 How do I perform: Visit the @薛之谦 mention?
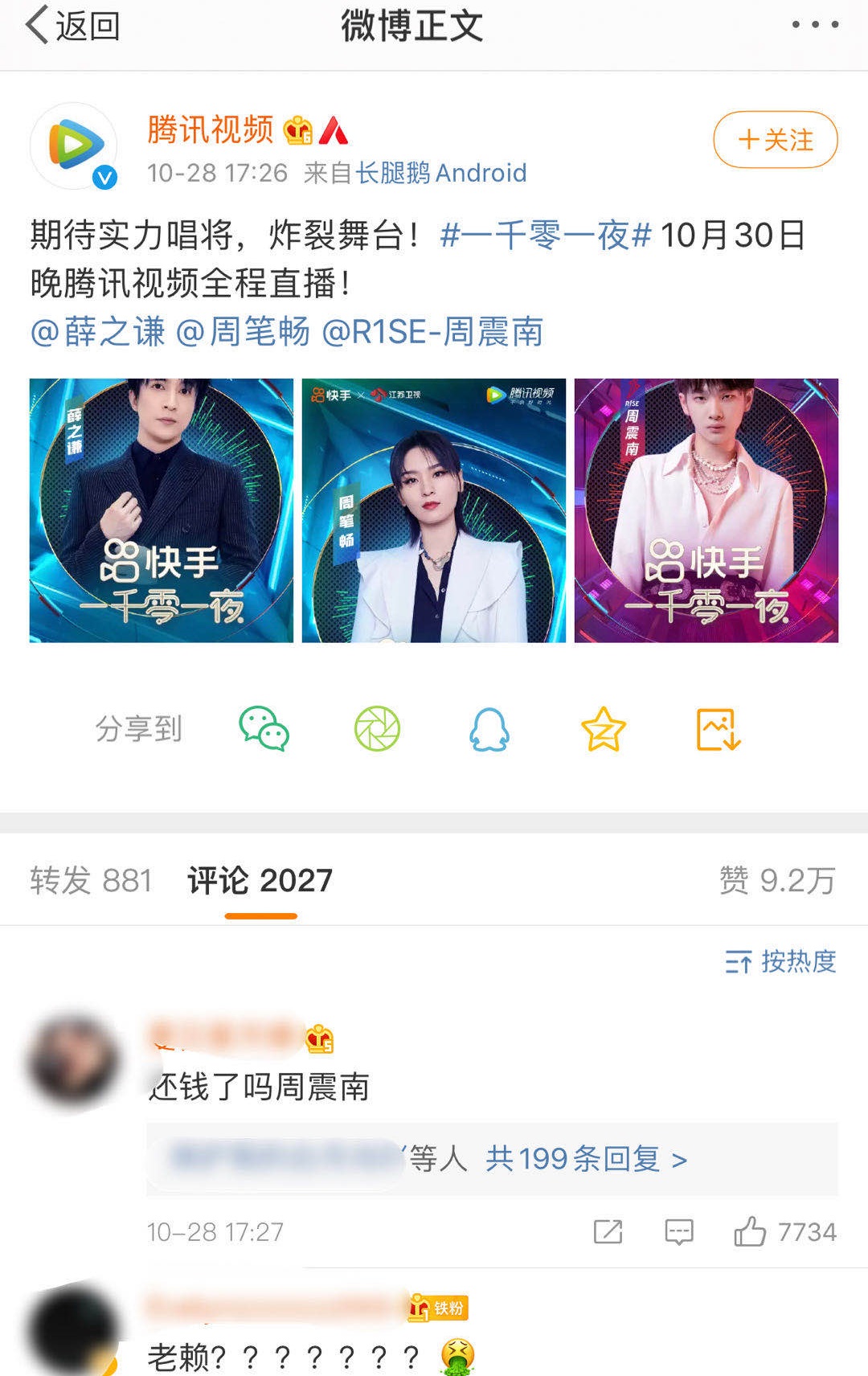point(98,332)
